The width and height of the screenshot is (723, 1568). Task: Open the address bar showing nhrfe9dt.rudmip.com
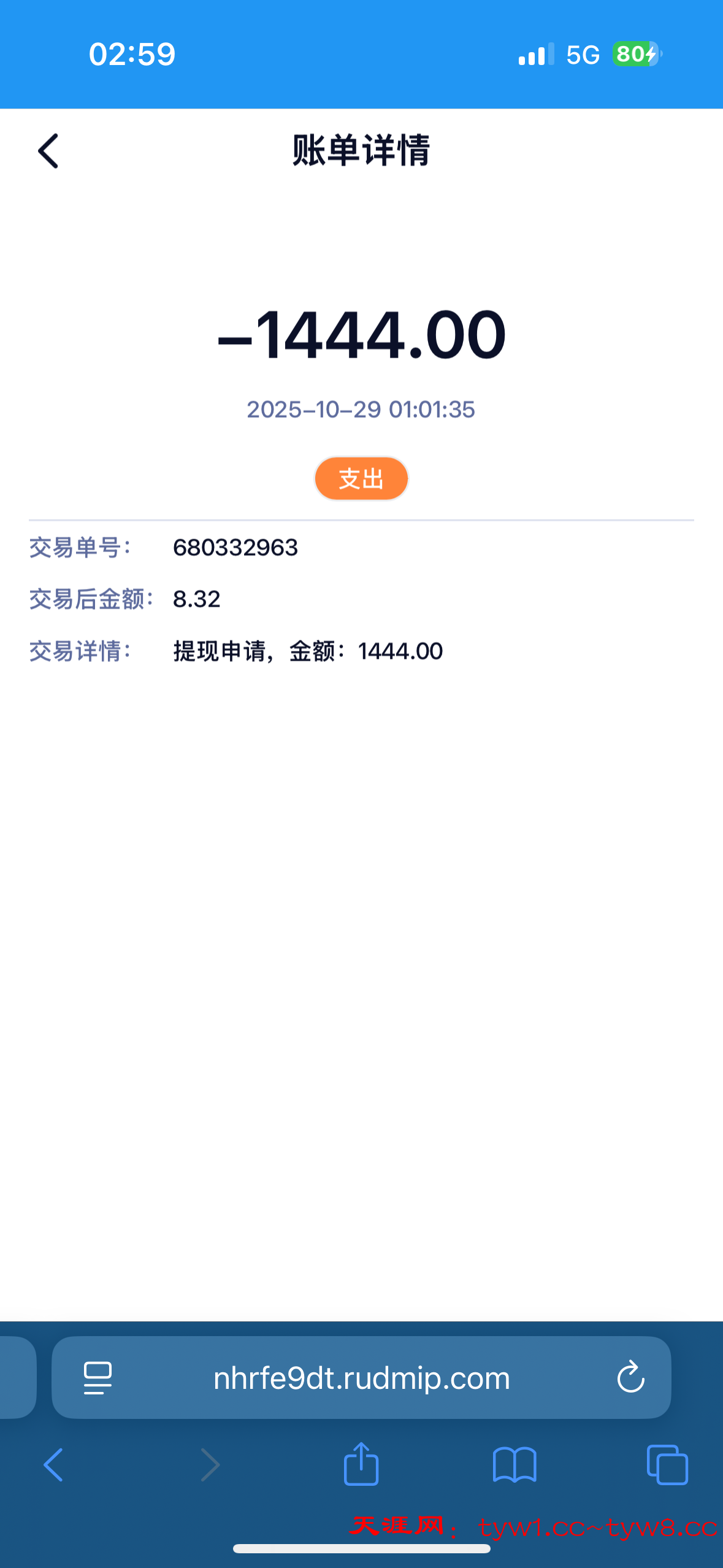[x=361, y=1377]
